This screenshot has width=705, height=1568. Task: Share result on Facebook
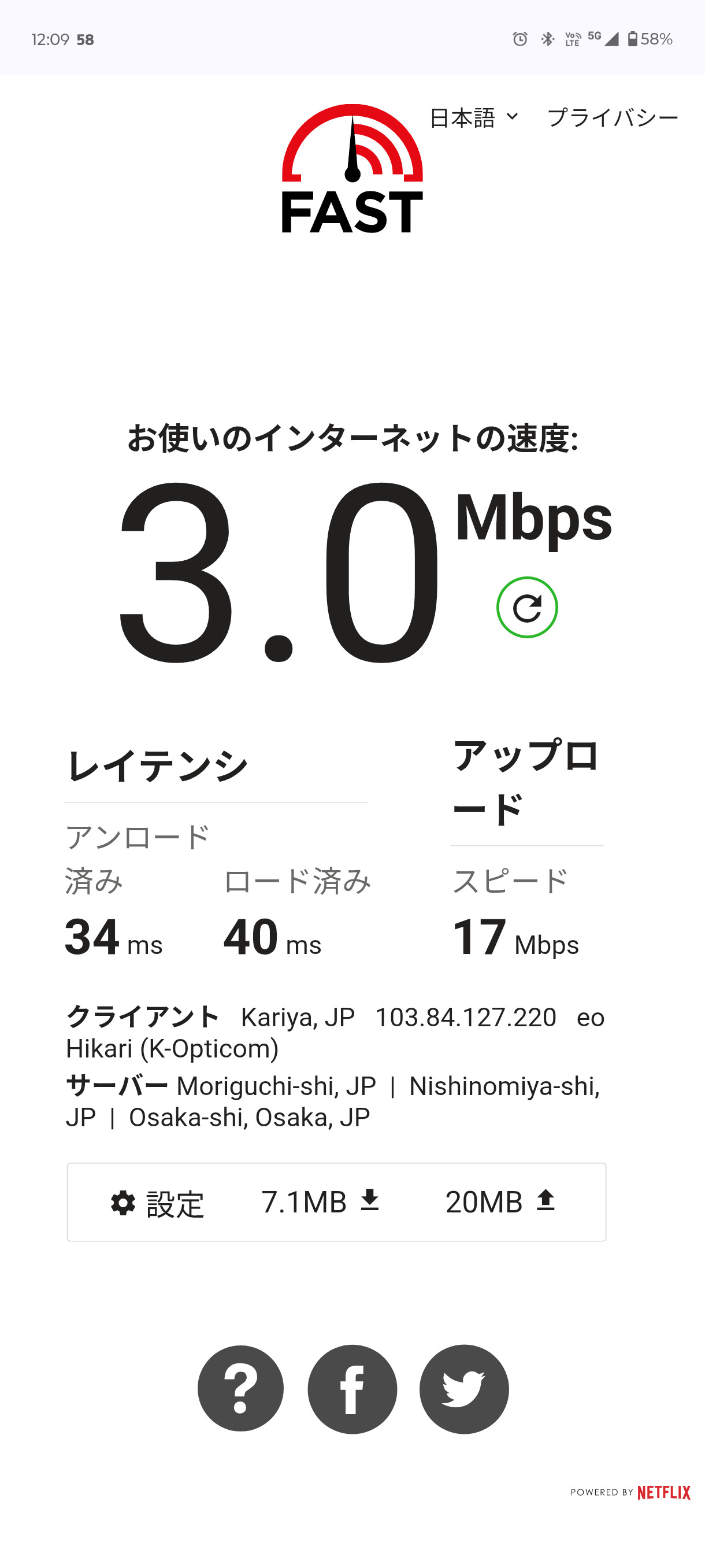coord(352,1389)
